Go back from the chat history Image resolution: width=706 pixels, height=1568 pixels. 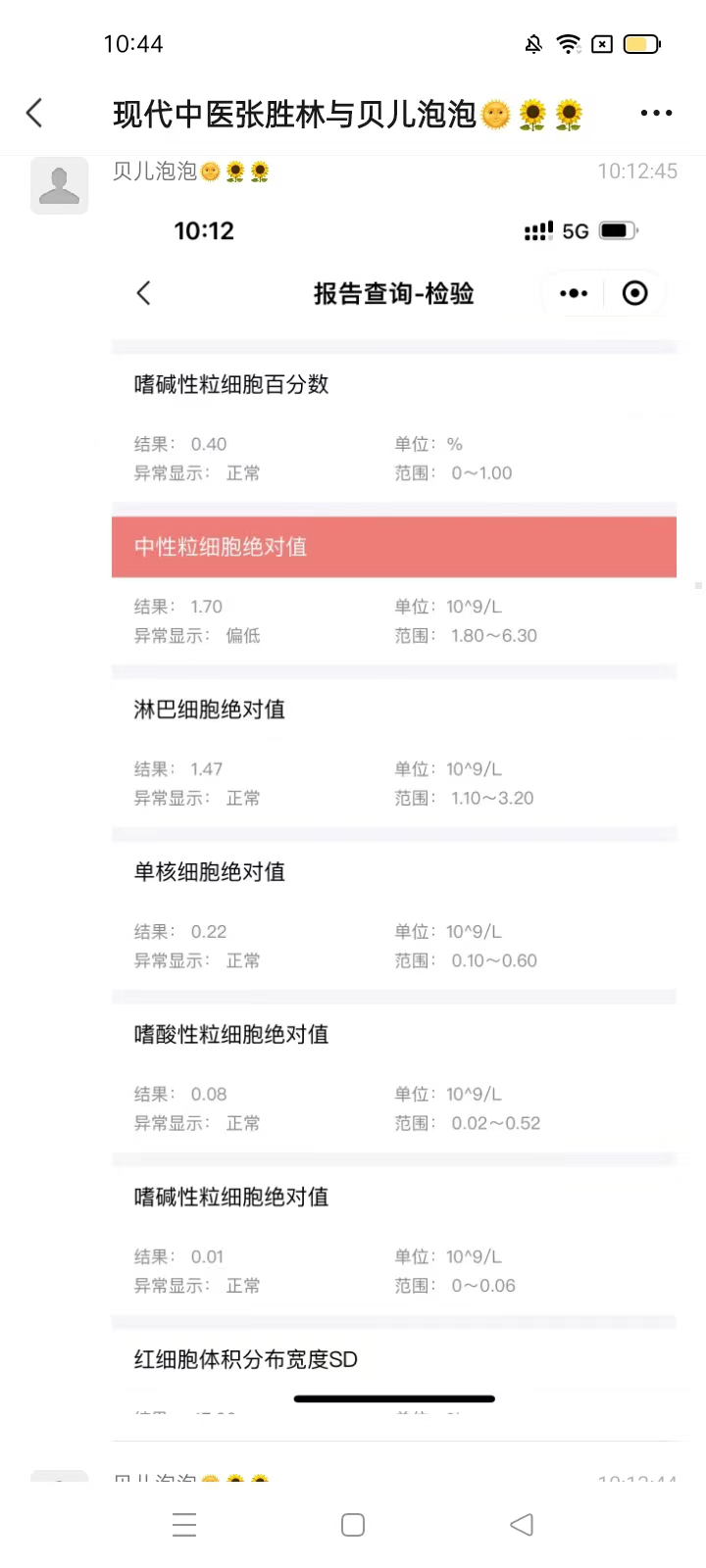point(34,114)
